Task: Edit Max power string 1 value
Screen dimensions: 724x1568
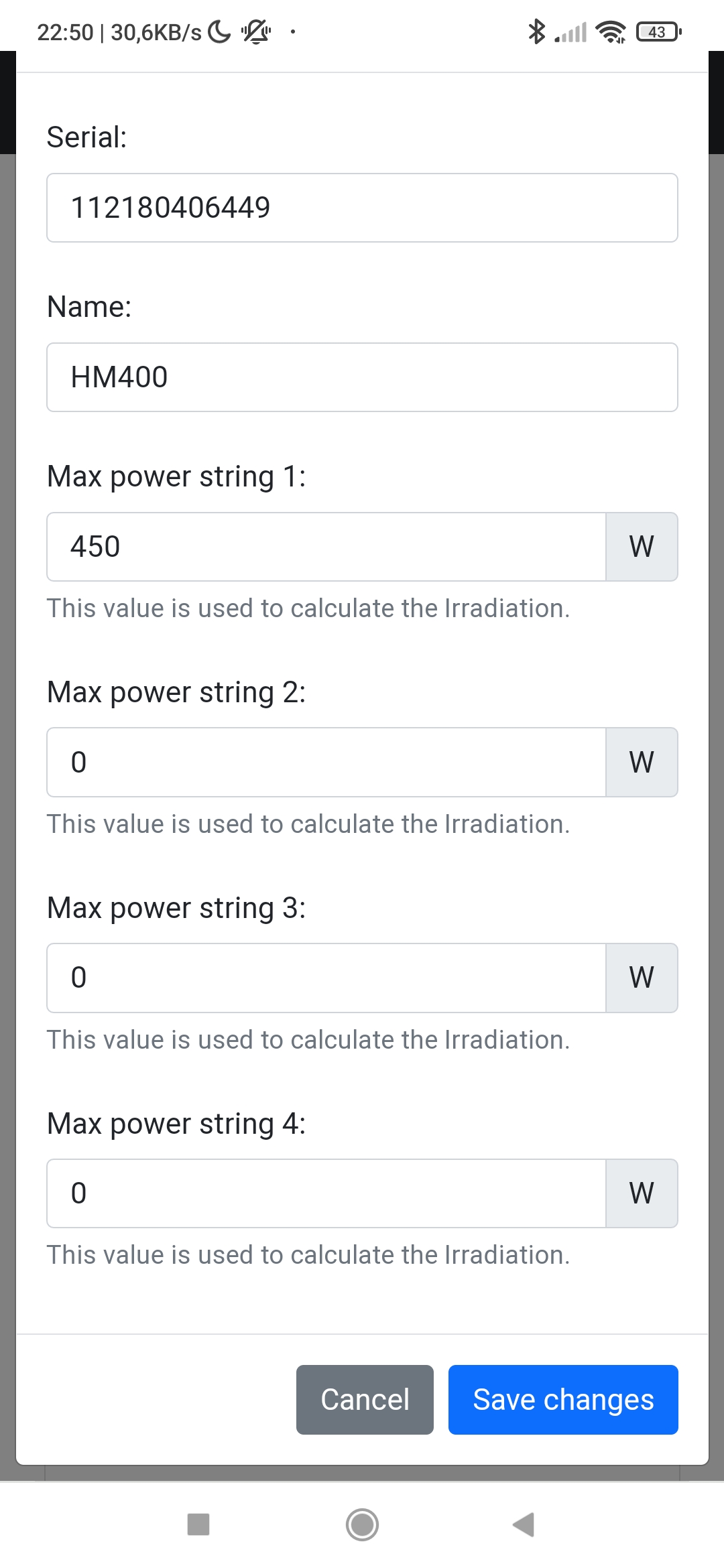Action: 326,547
